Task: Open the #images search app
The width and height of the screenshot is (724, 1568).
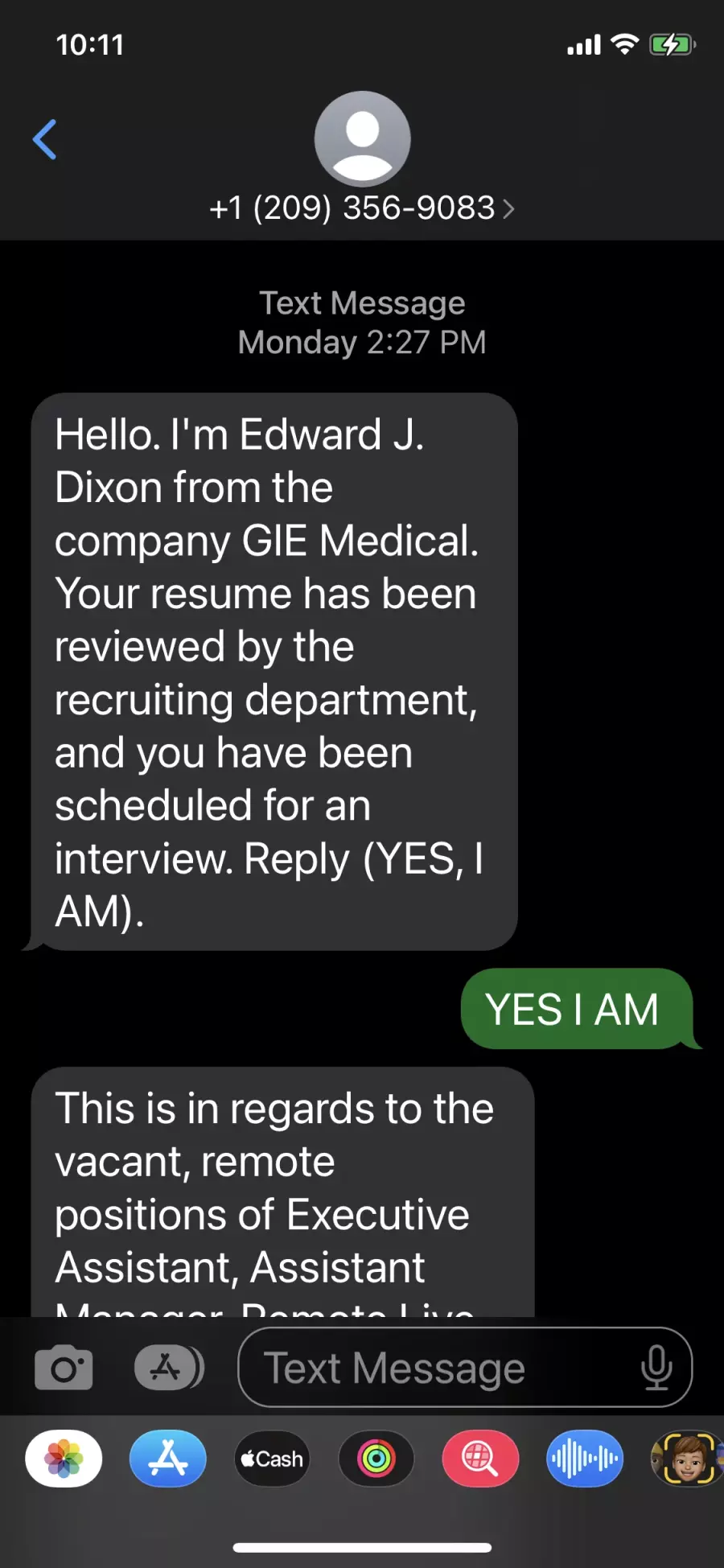Action: coord(480,1459)
